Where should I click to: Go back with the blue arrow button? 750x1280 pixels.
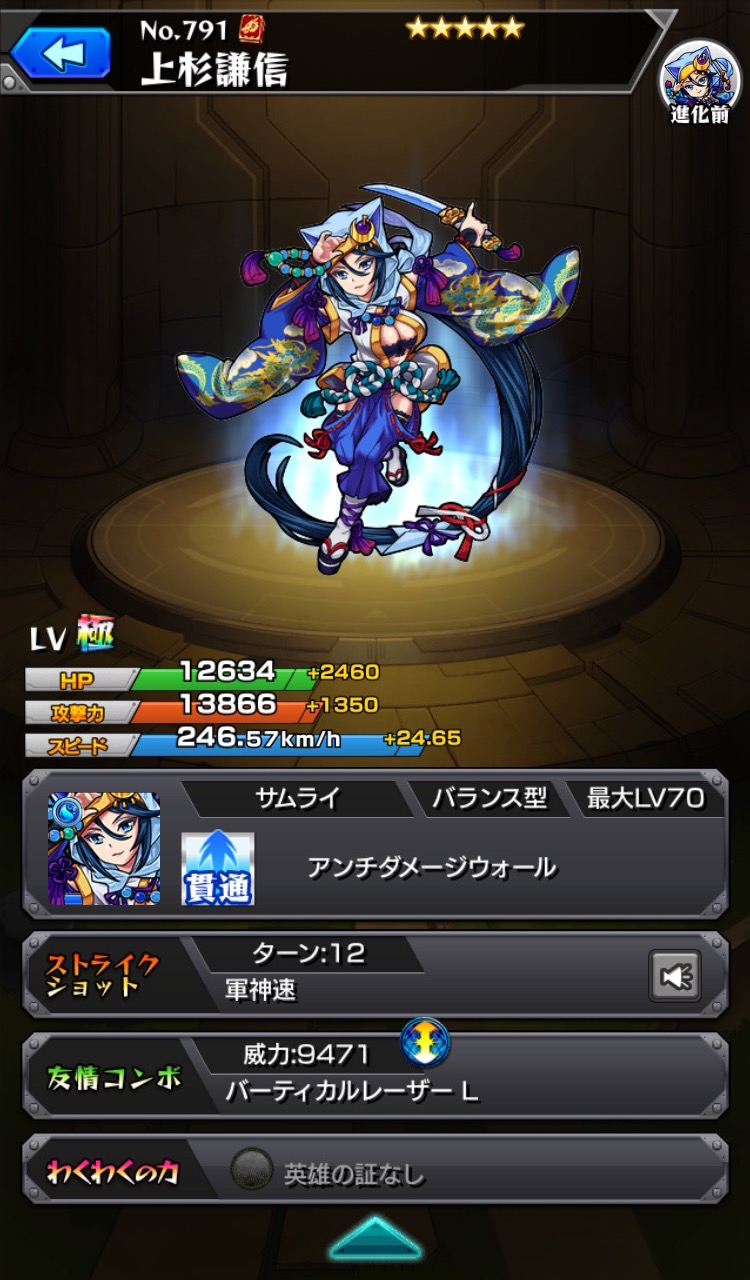click(61, 53)
